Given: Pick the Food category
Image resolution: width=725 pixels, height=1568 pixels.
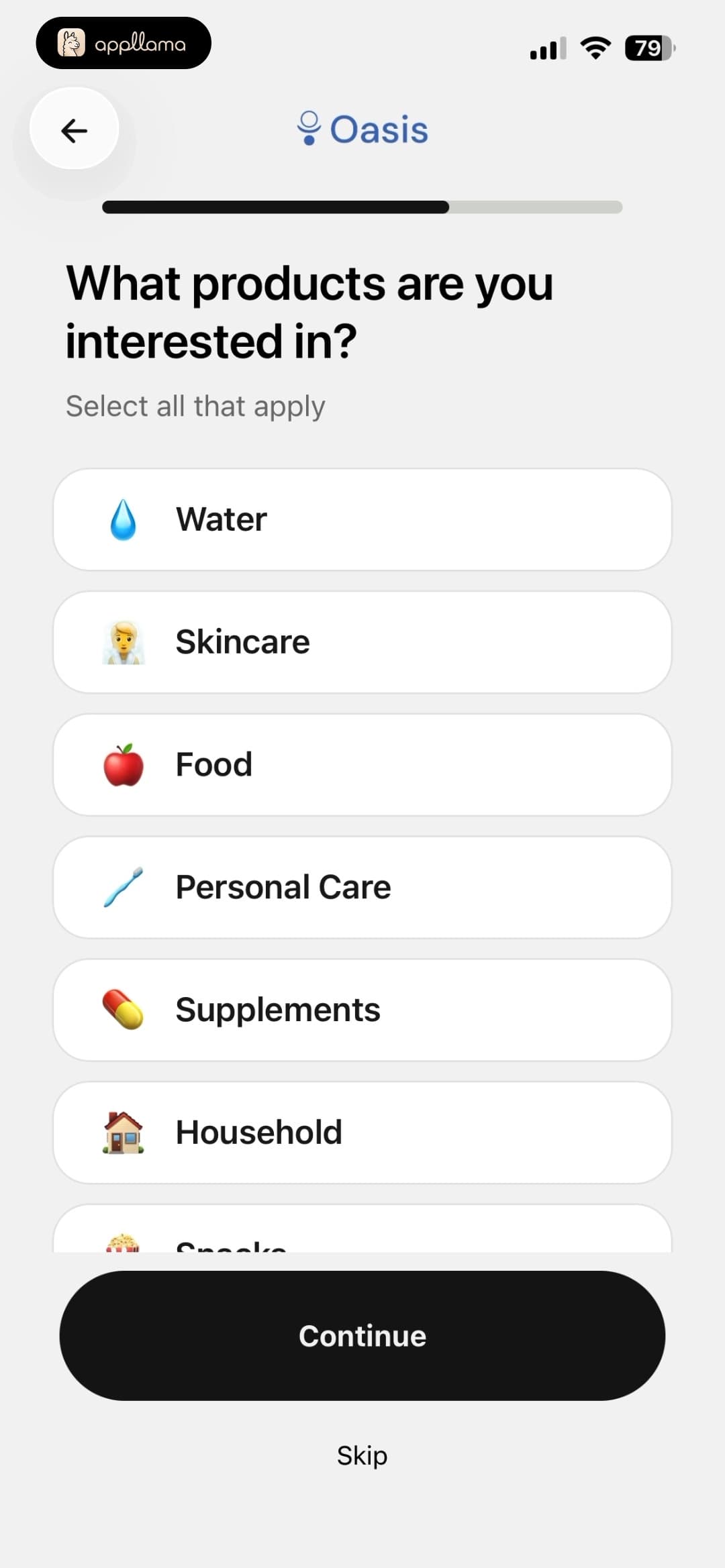Looking at the screenshot, I should 362,765.
